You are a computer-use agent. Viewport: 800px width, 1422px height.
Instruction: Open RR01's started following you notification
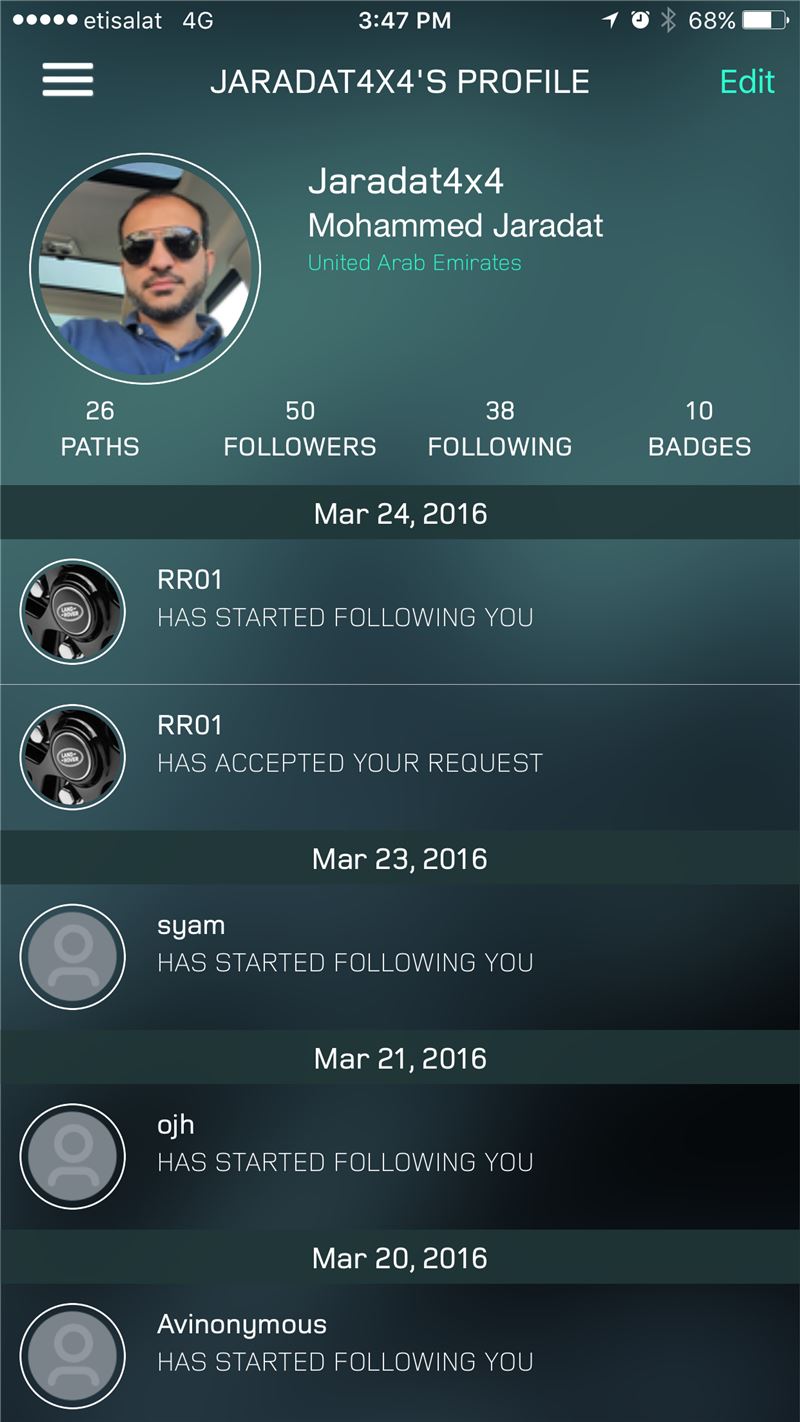pyautogui.click(x=400, y=612)
